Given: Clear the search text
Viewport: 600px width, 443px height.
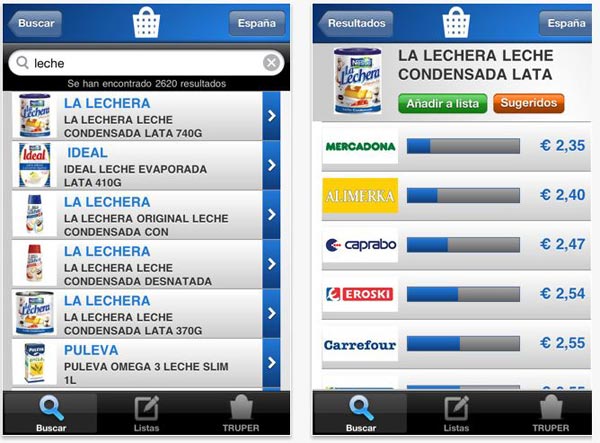Looking at the screenshot, I should (271, 63).
